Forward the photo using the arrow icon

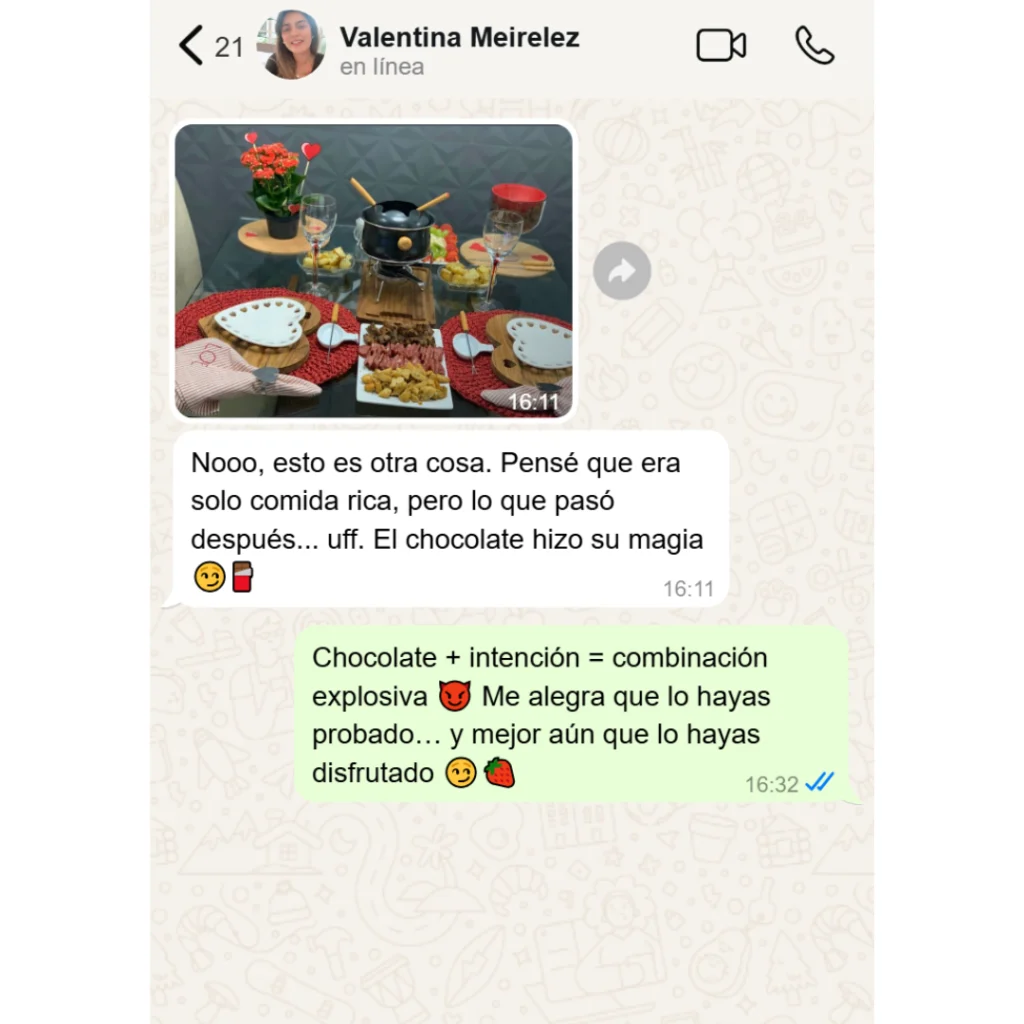[x=622, y=271]
